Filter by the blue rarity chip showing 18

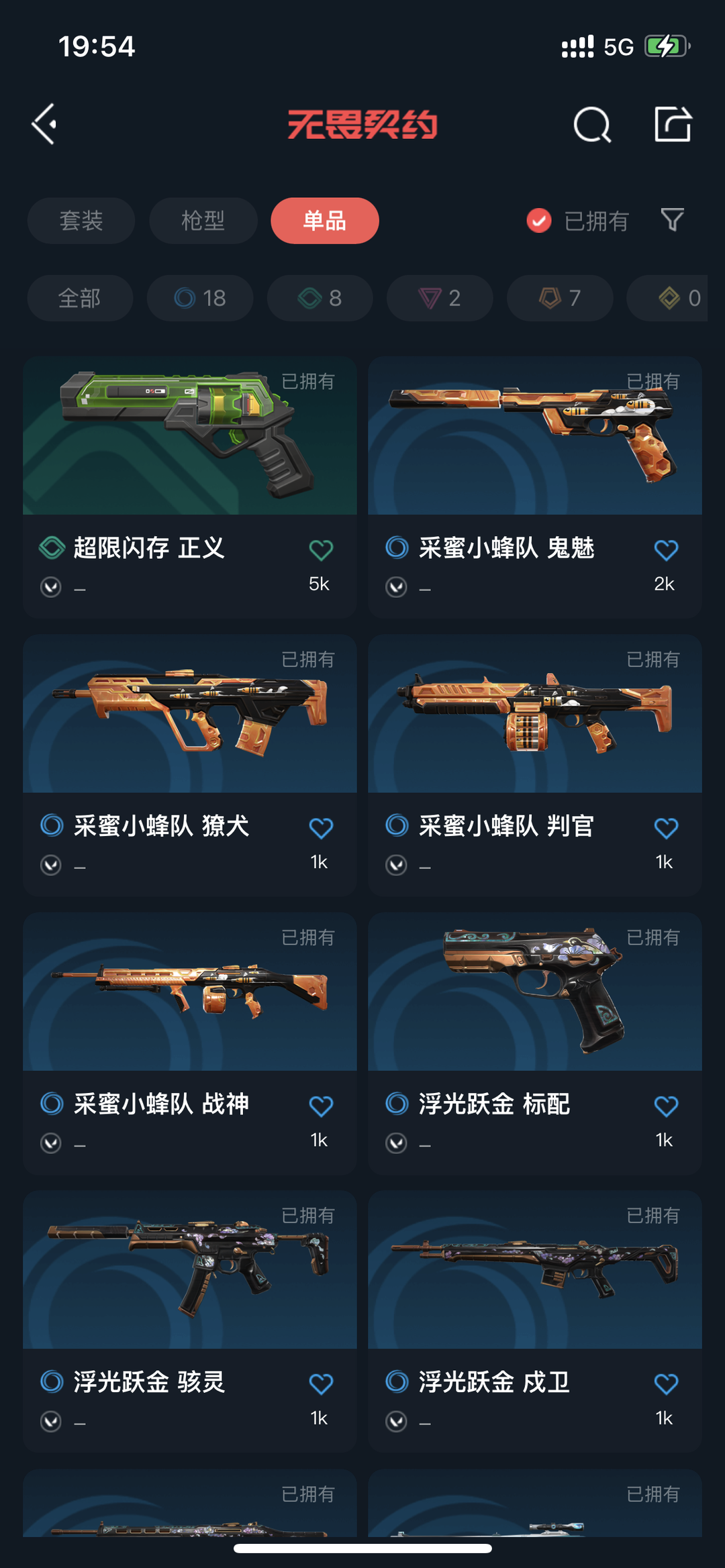(x=200, y=298)
